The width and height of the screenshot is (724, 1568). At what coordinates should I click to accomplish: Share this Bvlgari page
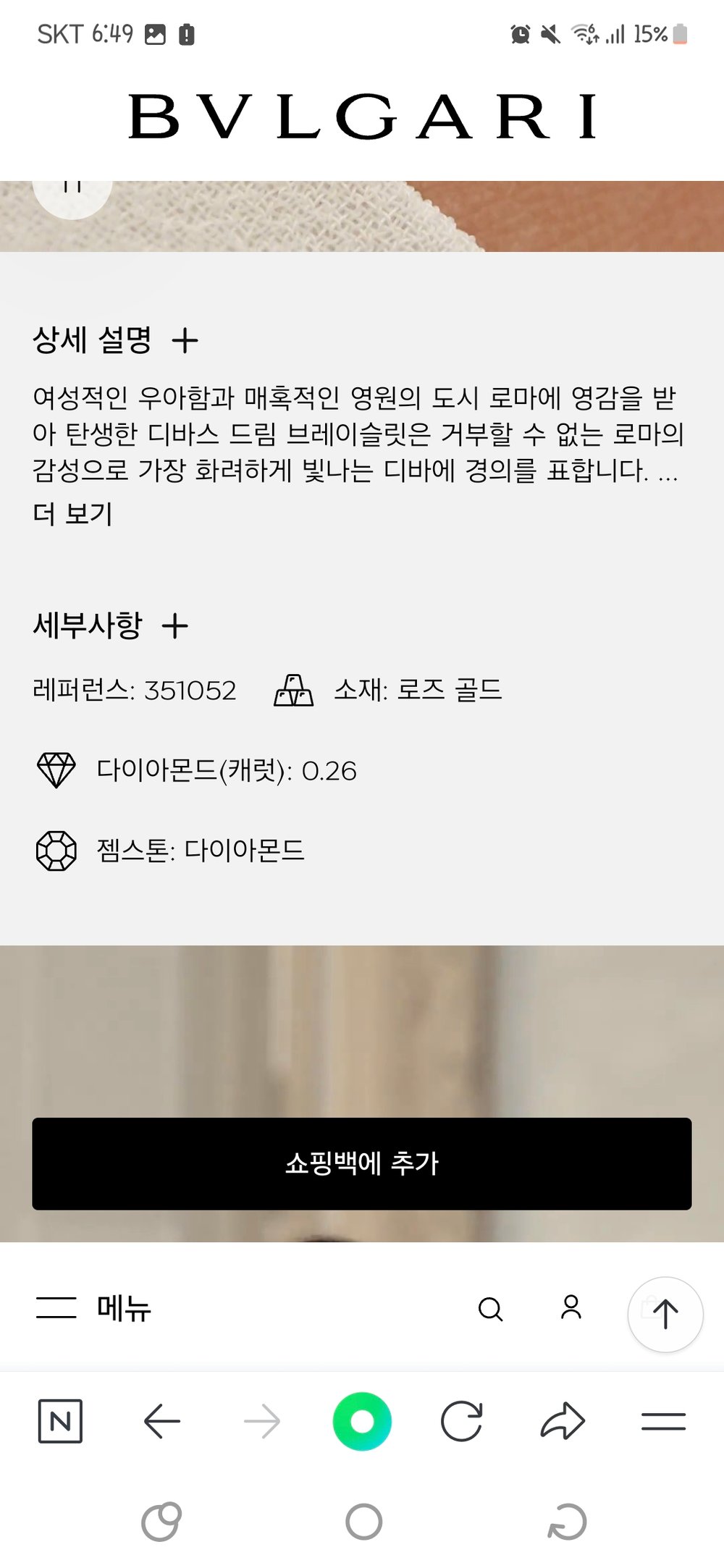(563, 1421)
